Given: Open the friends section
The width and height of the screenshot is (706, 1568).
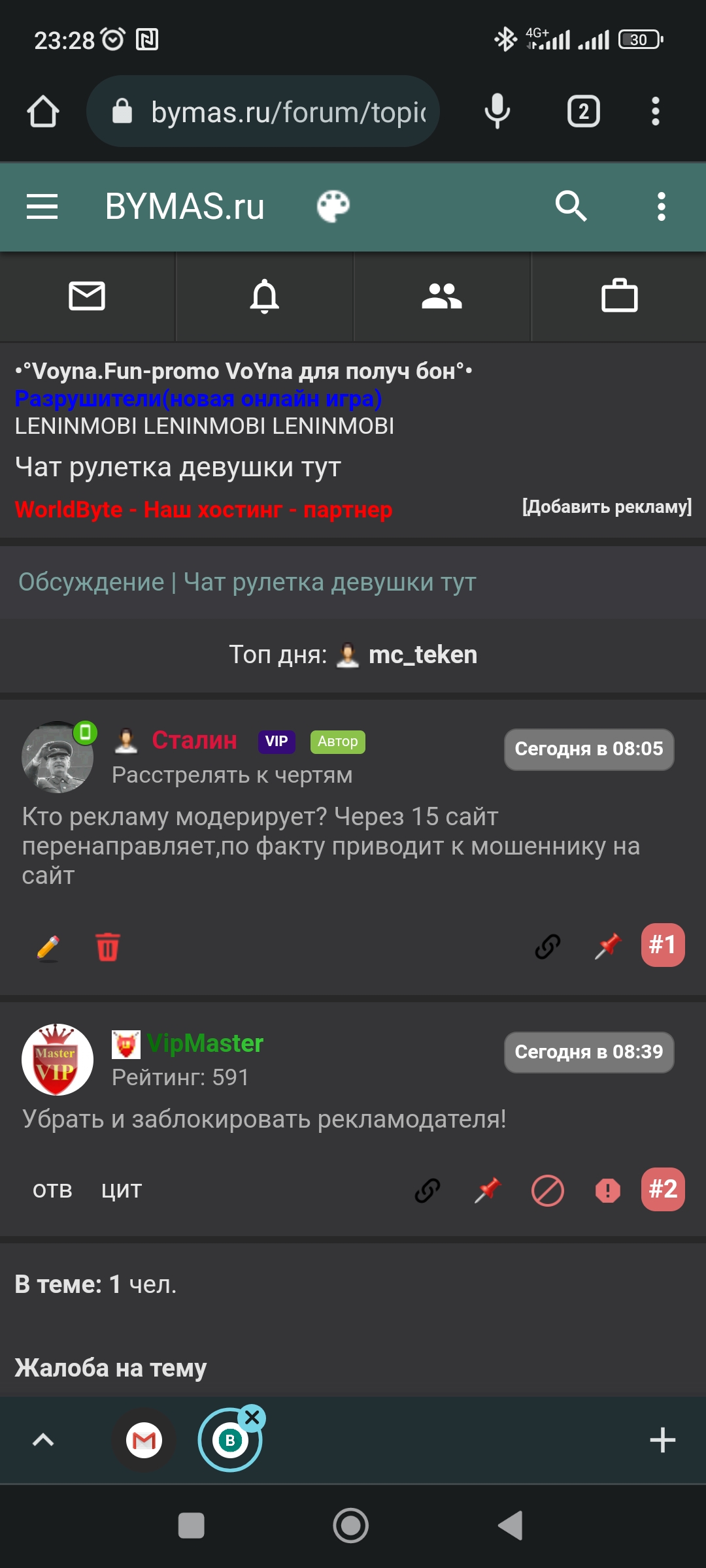Looking at the screenshot, I should point(442,297).
